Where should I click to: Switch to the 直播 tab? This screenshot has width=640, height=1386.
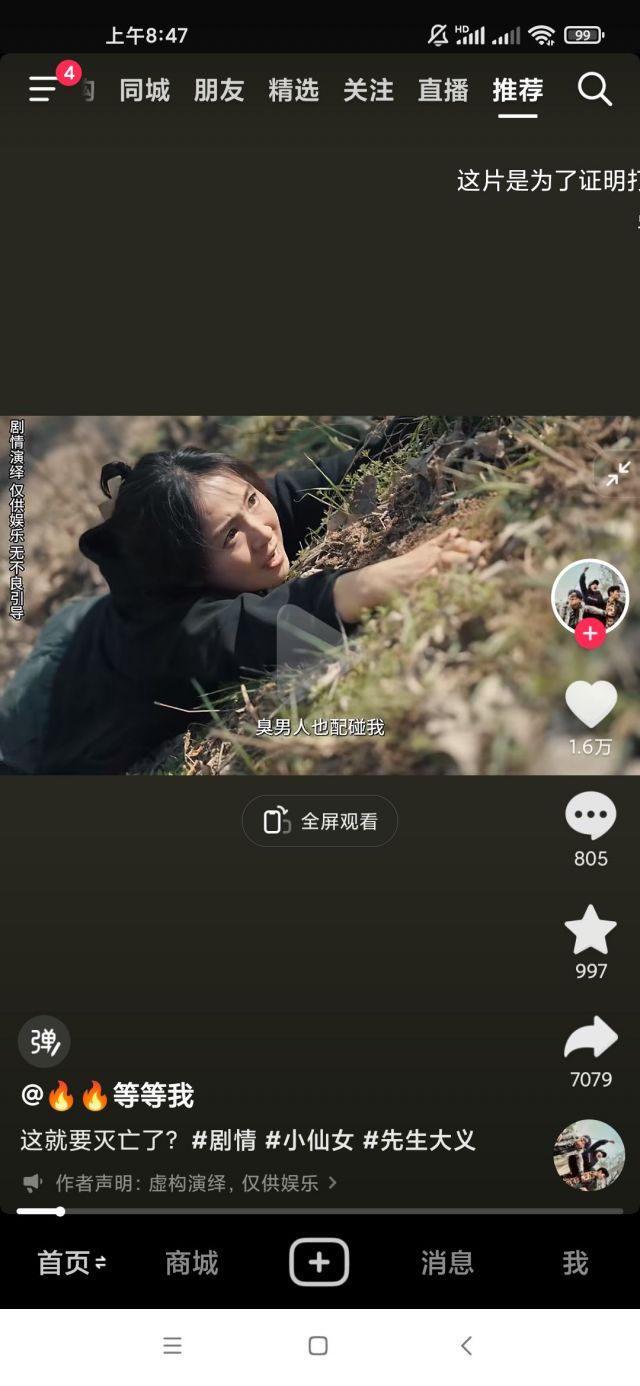[x=443, y=90]
